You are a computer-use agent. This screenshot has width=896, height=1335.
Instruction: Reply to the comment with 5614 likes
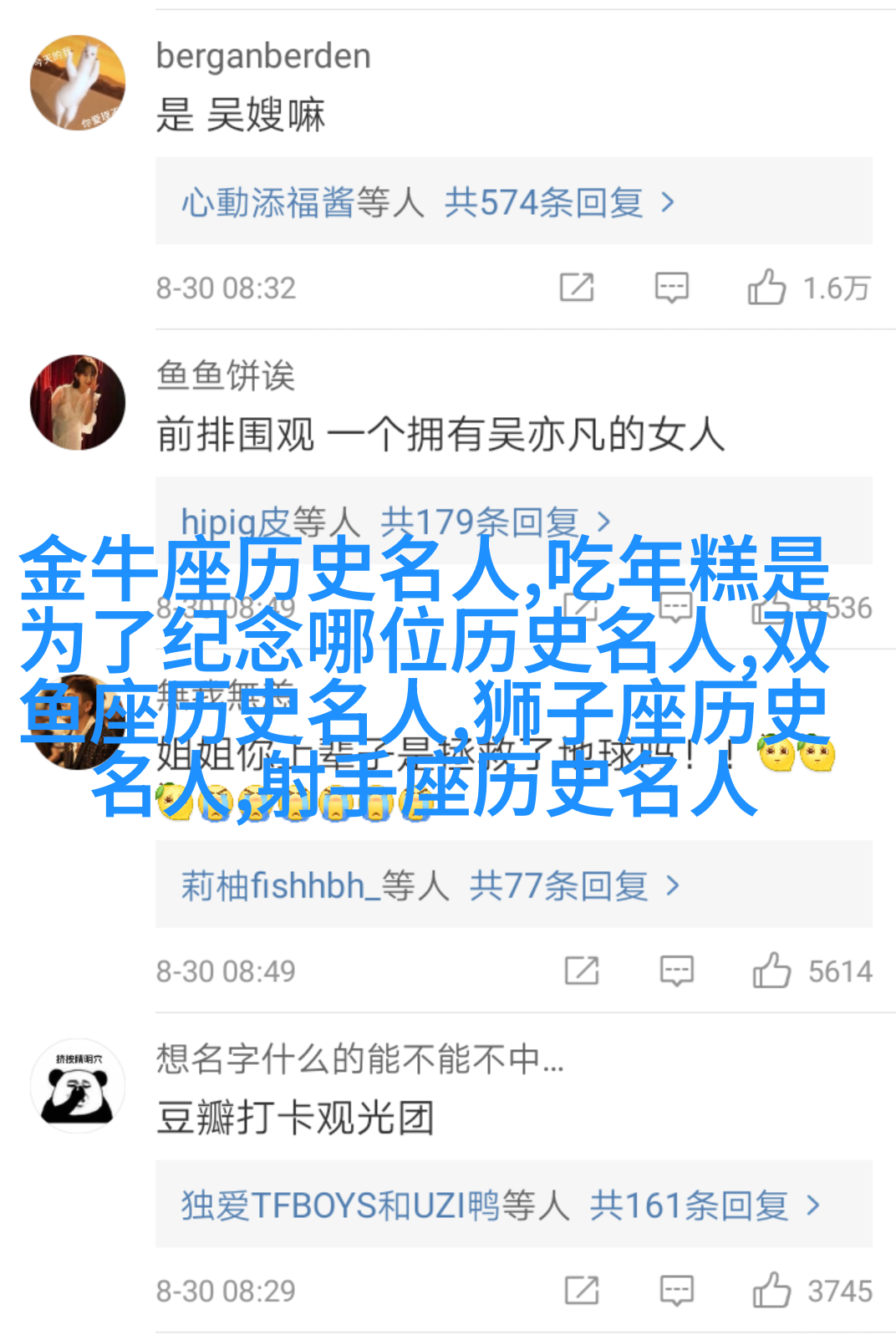[676, 971]
